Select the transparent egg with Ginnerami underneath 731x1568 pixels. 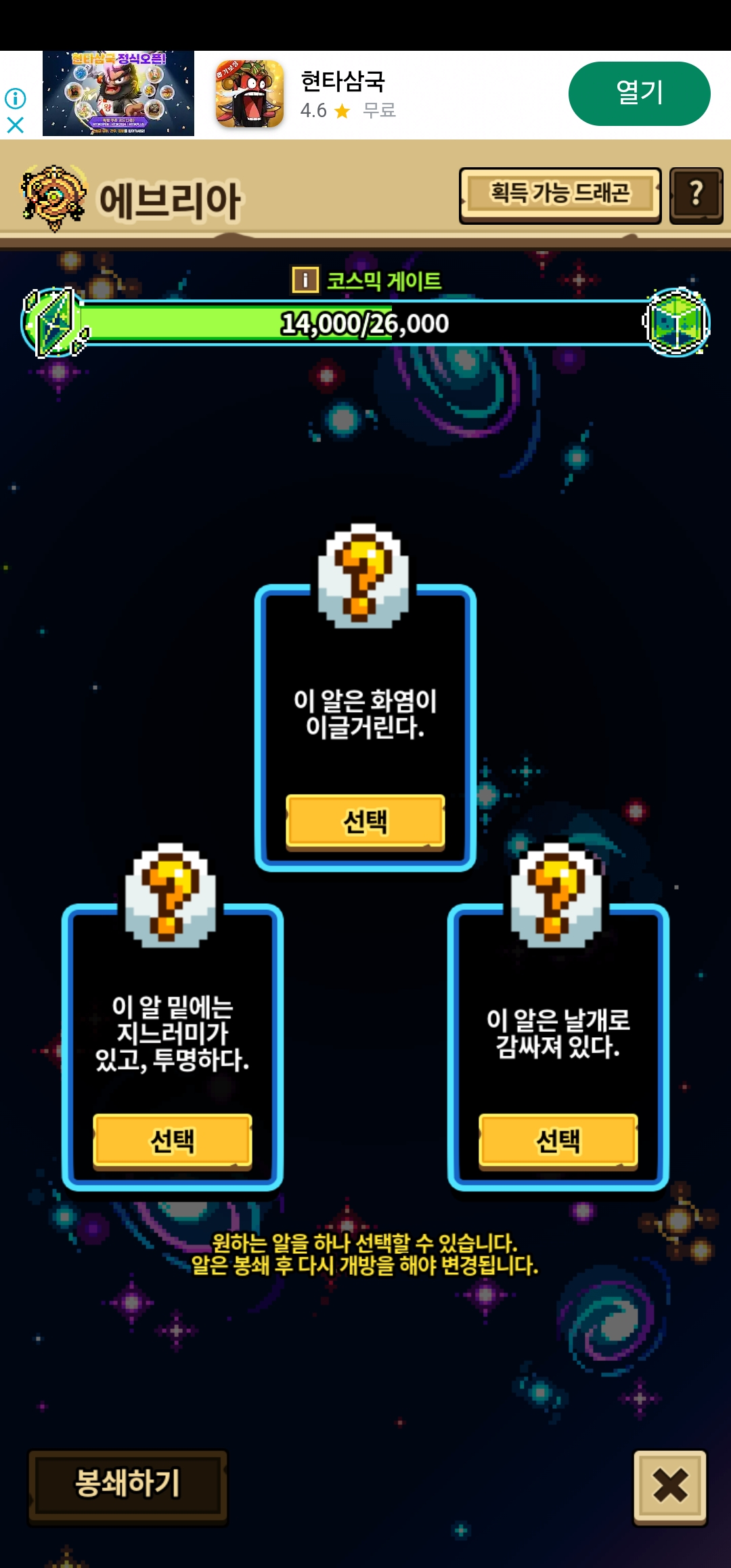click(x=173, y=1140)
